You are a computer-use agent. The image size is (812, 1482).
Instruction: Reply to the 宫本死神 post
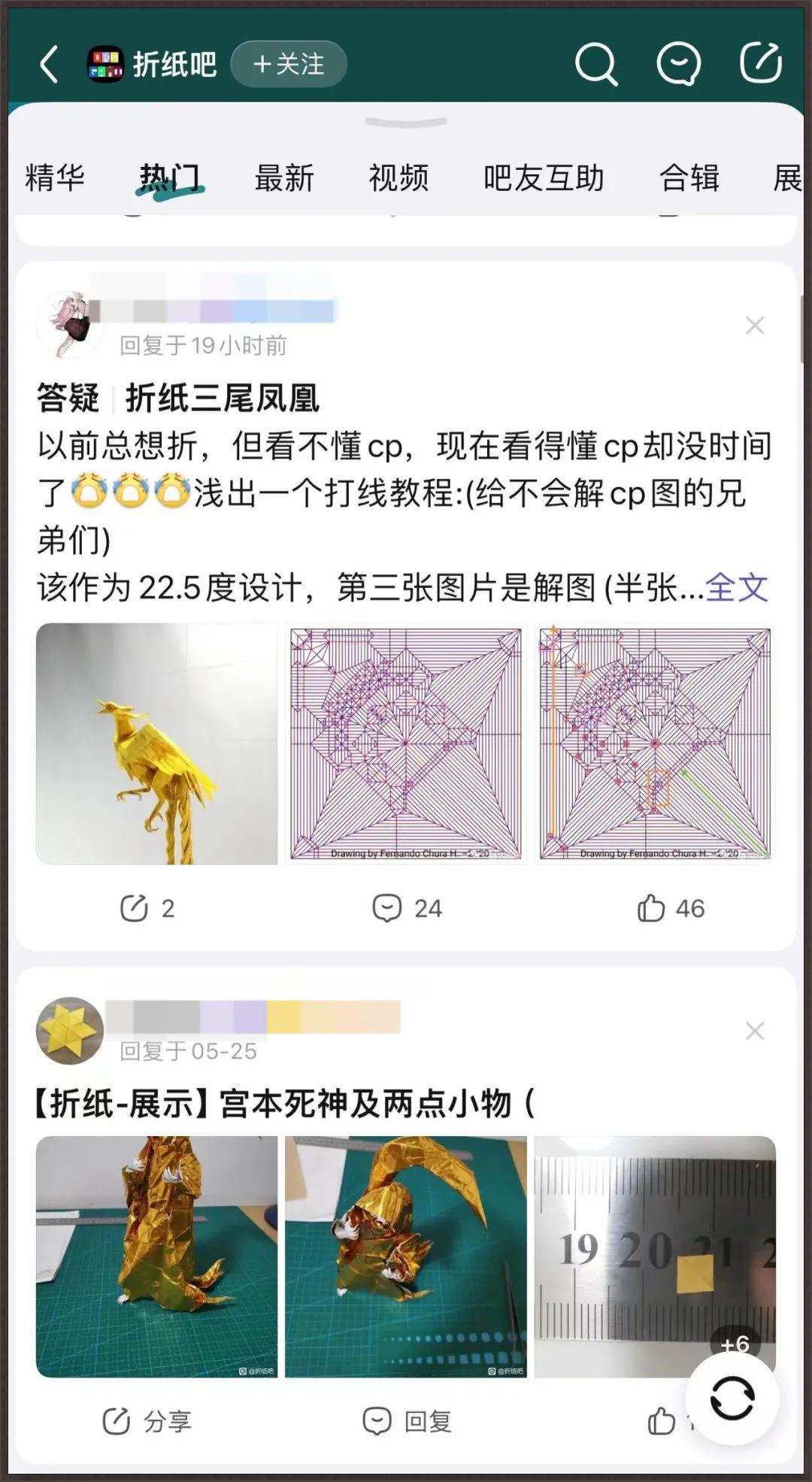pyautogui.click(x=407, y=1421)
